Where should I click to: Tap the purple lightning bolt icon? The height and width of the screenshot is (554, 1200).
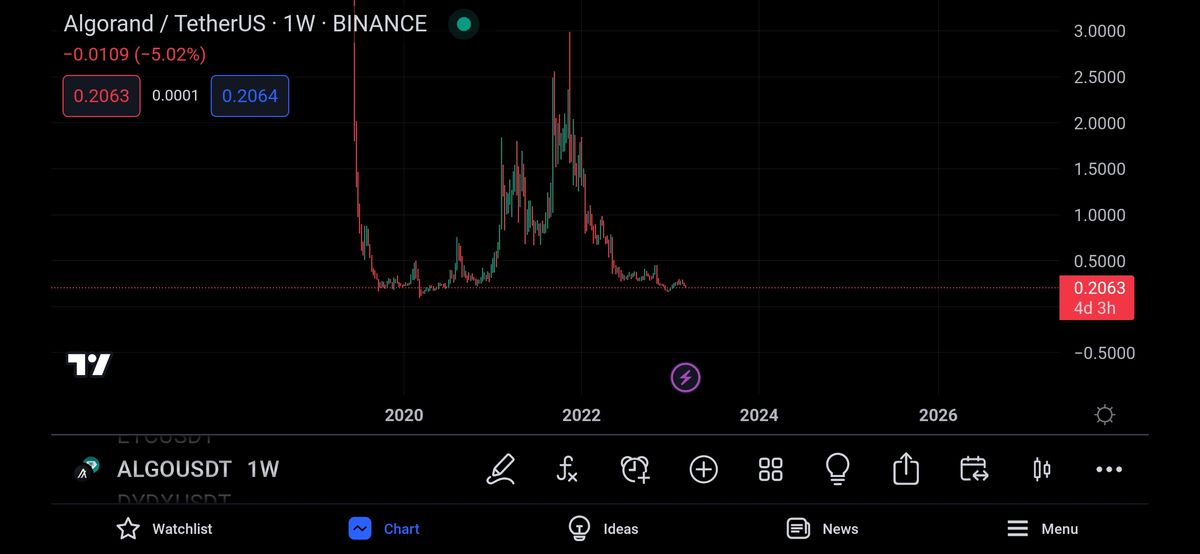point(685,377)
